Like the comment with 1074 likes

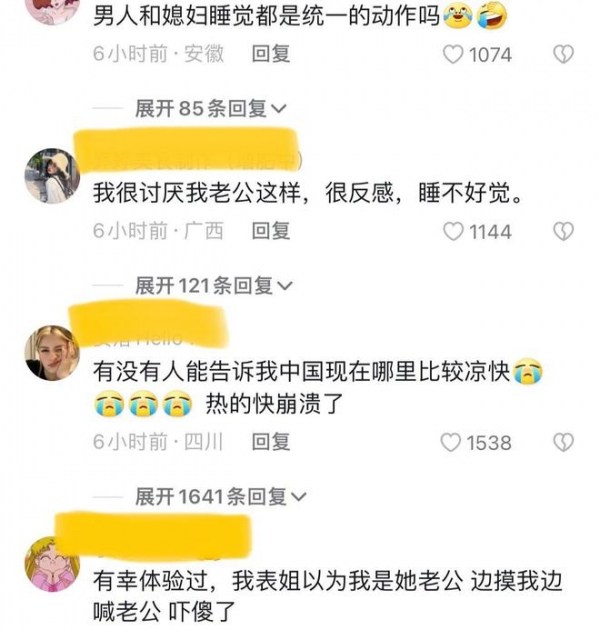pyautogui.click(x=454, y=55)
